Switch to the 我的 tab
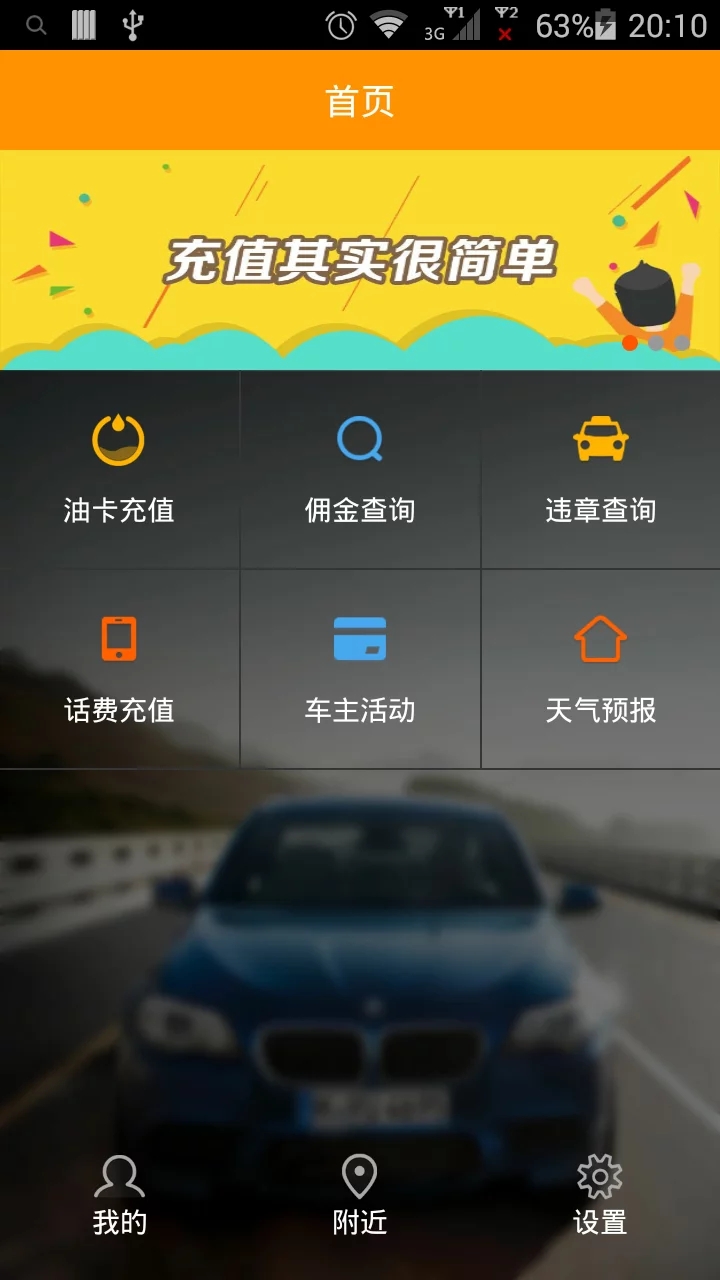 pos(119,1195)
